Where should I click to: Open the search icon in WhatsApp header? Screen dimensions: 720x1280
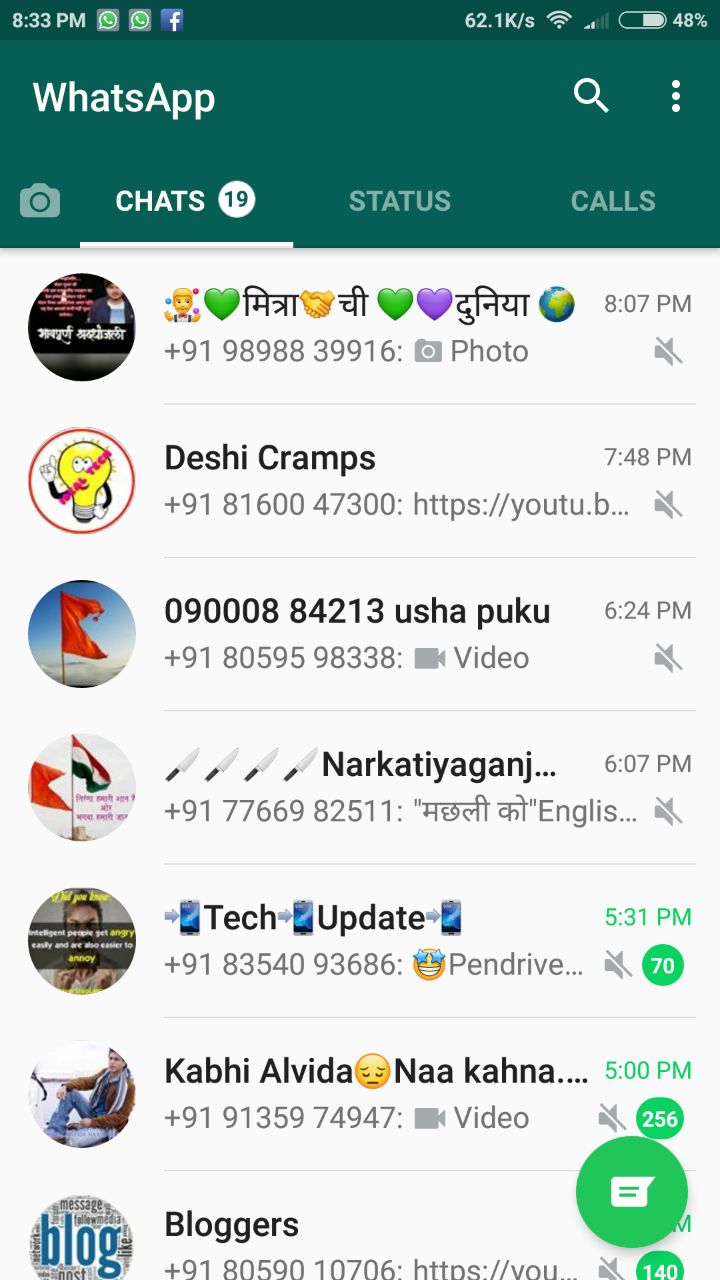pos(590,96)
